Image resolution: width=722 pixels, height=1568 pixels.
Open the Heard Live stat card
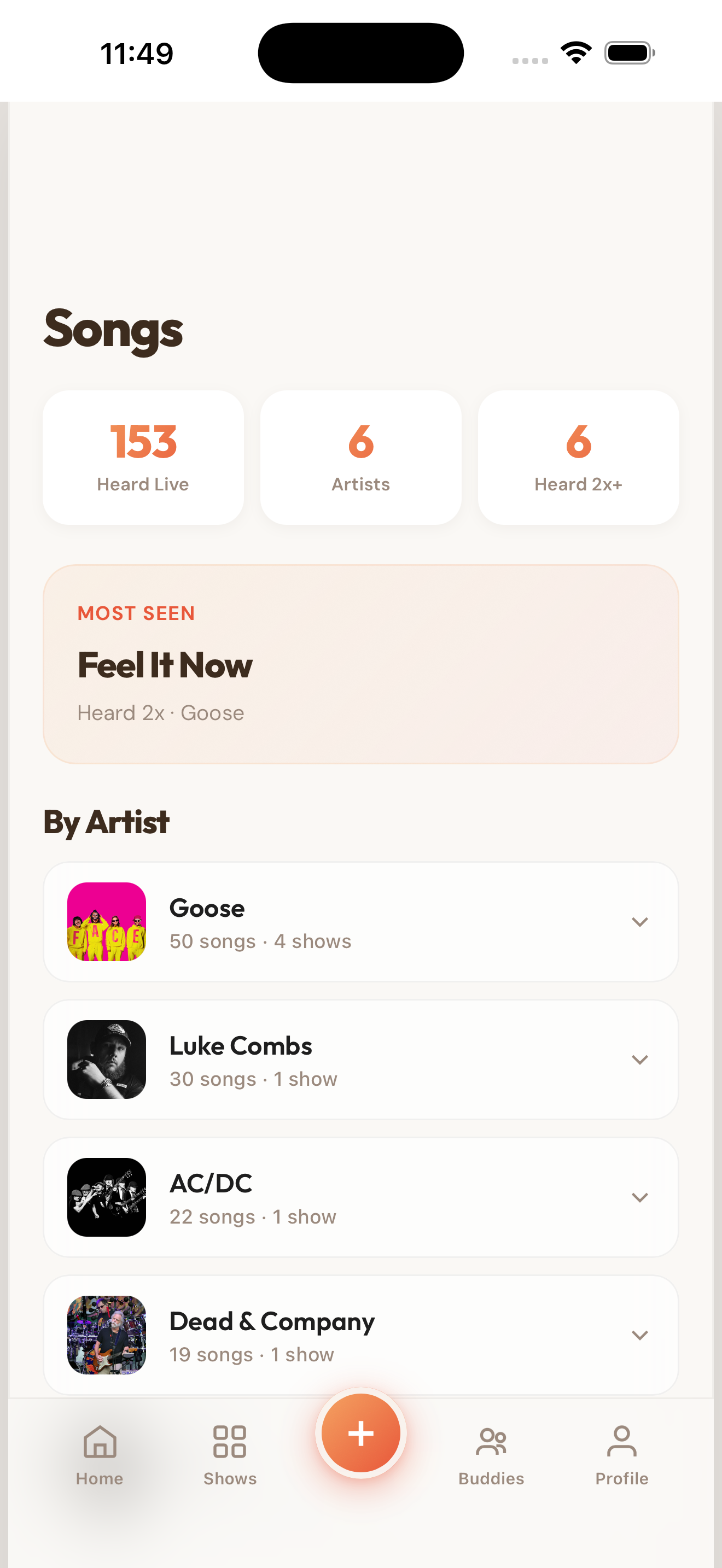[x=142, y=457]
